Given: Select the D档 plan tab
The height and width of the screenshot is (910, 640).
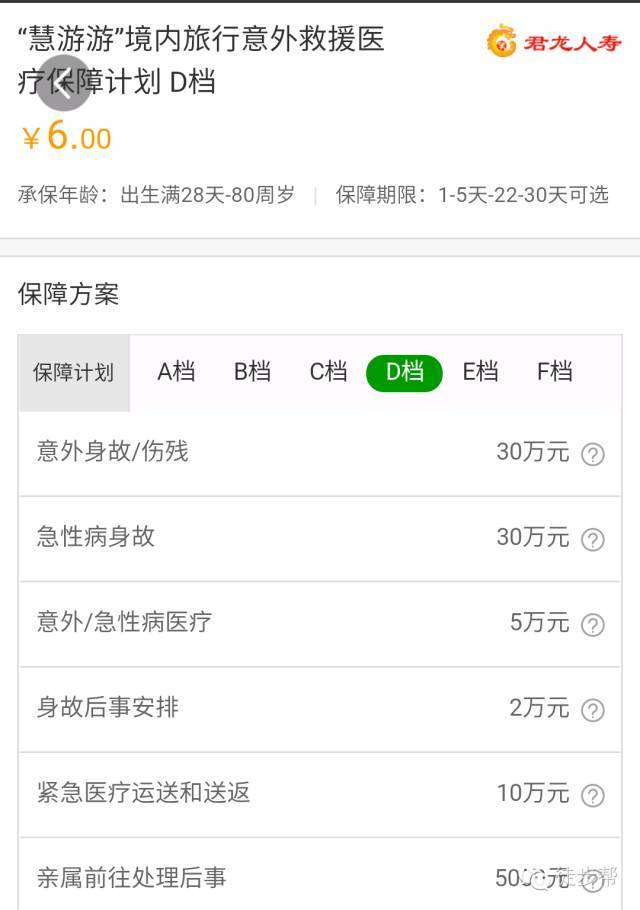Looking at the screenshot, I should pyautogui.click(x=404, y=373).
